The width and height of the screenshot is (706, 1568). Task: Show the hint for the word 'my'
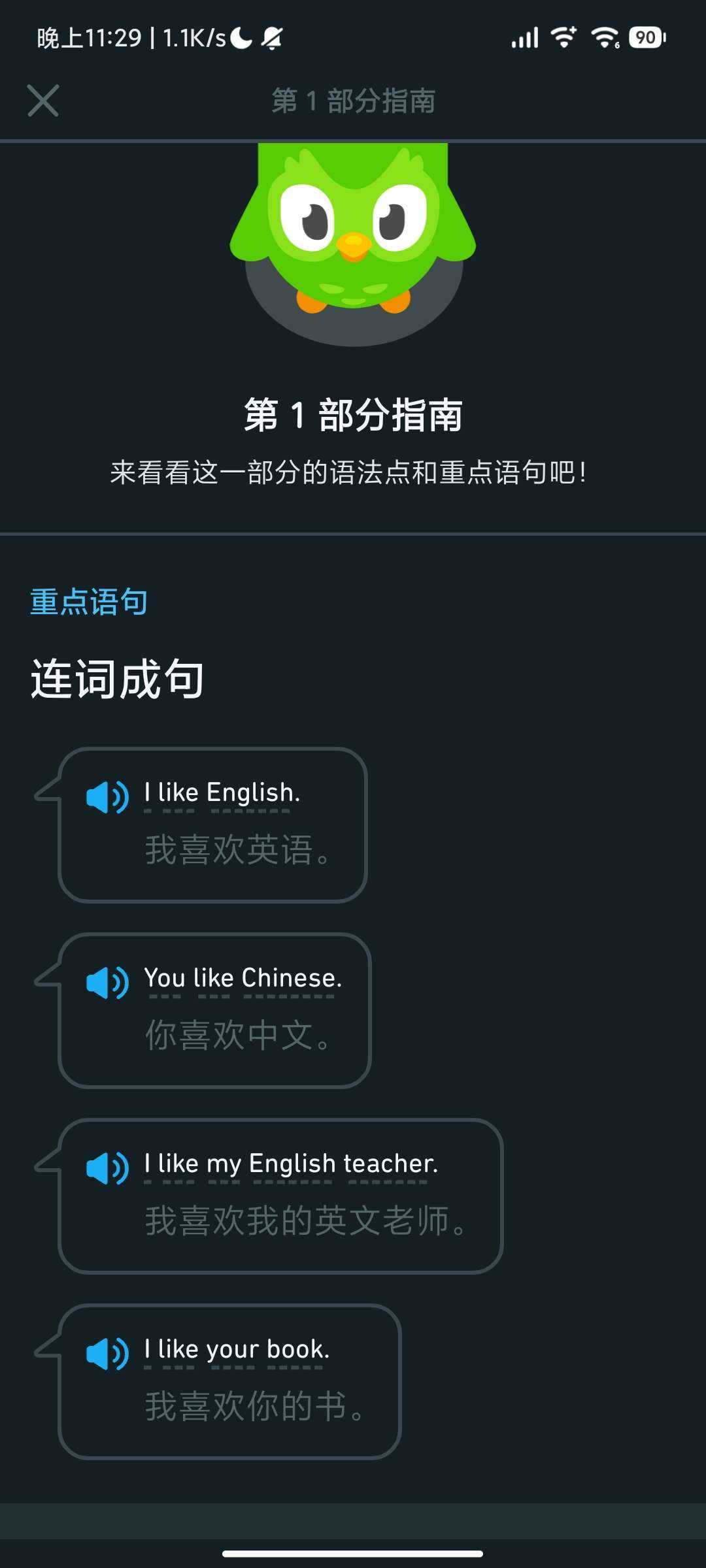click(224, 1164)
